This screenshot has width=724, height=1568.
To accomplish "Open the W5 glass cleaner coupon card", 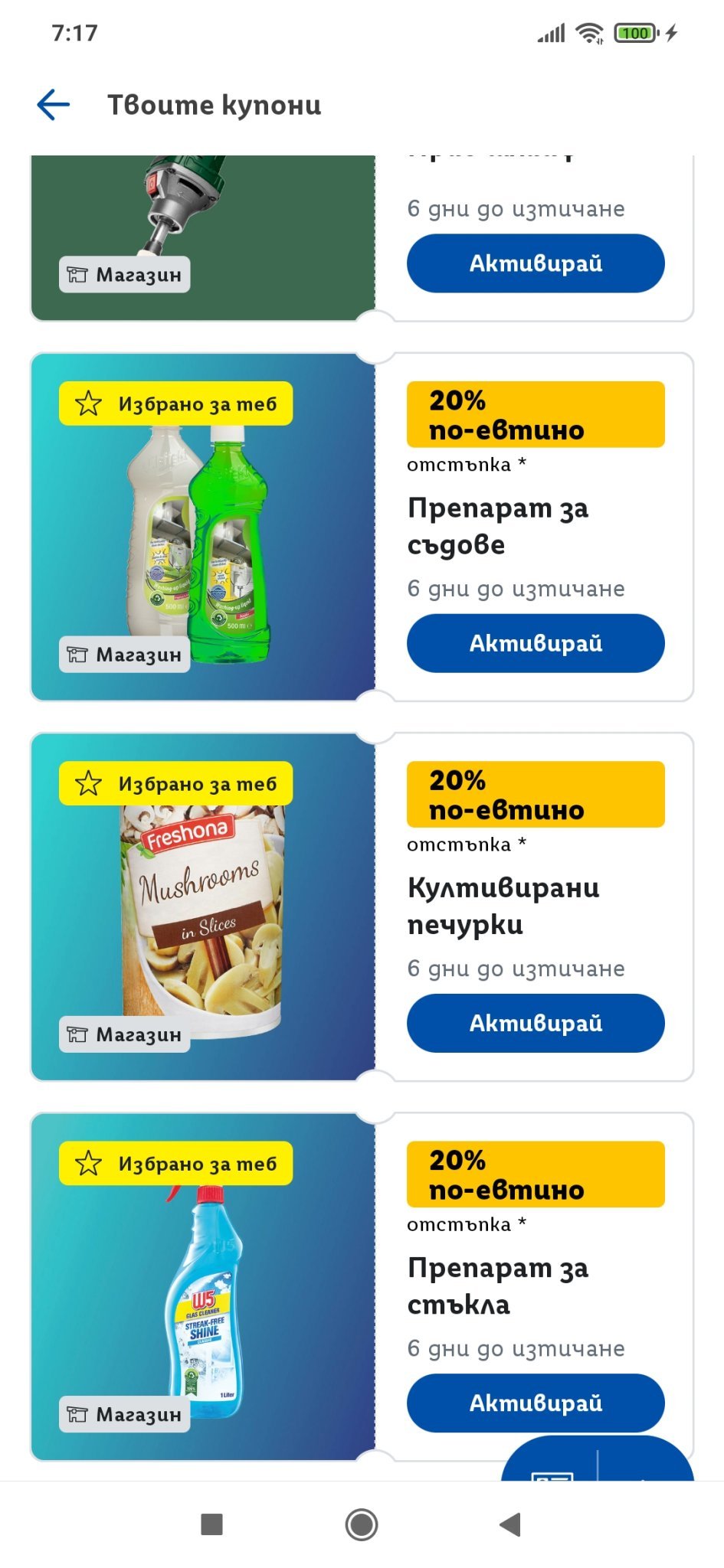I will tap(203, 1288).
